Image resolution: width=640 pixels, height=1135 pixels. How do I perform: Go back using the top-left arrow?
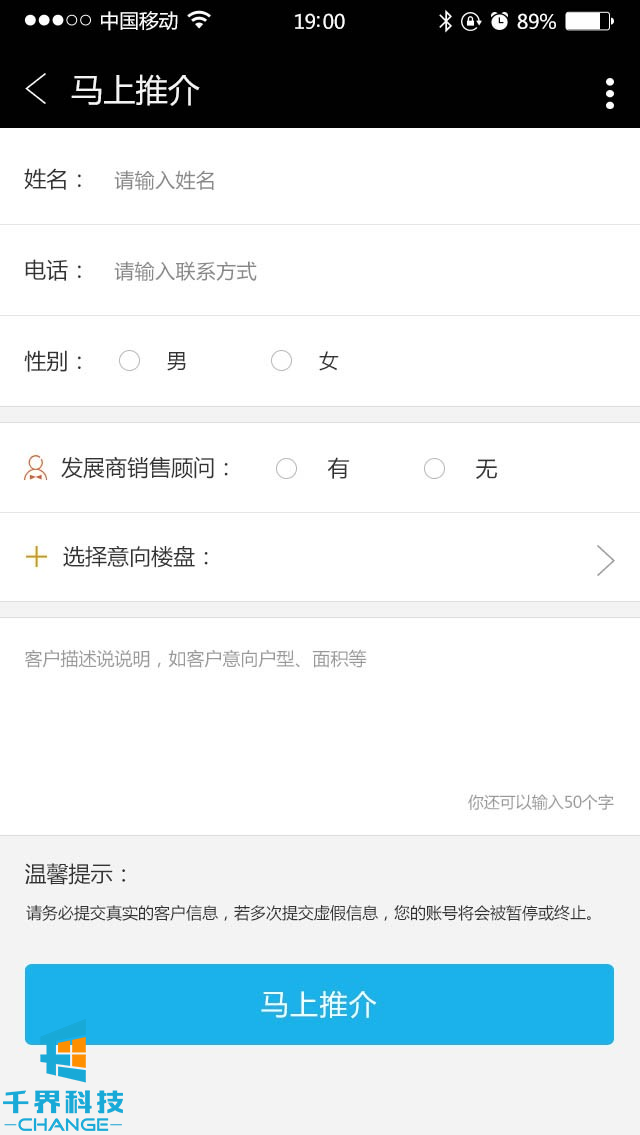(36, 89)
